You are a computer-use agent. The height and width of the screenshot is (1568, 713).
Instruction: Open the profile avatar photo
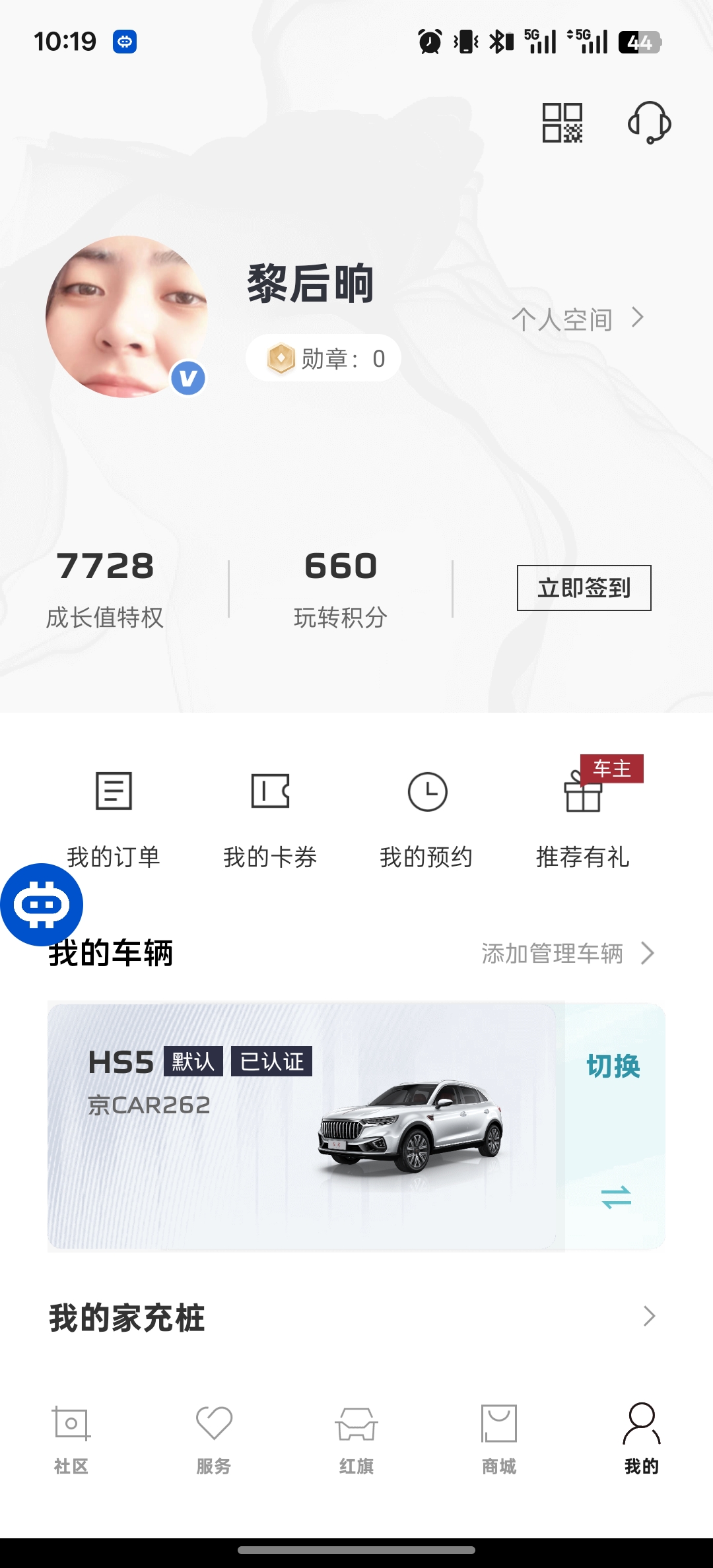coord(126,316)
